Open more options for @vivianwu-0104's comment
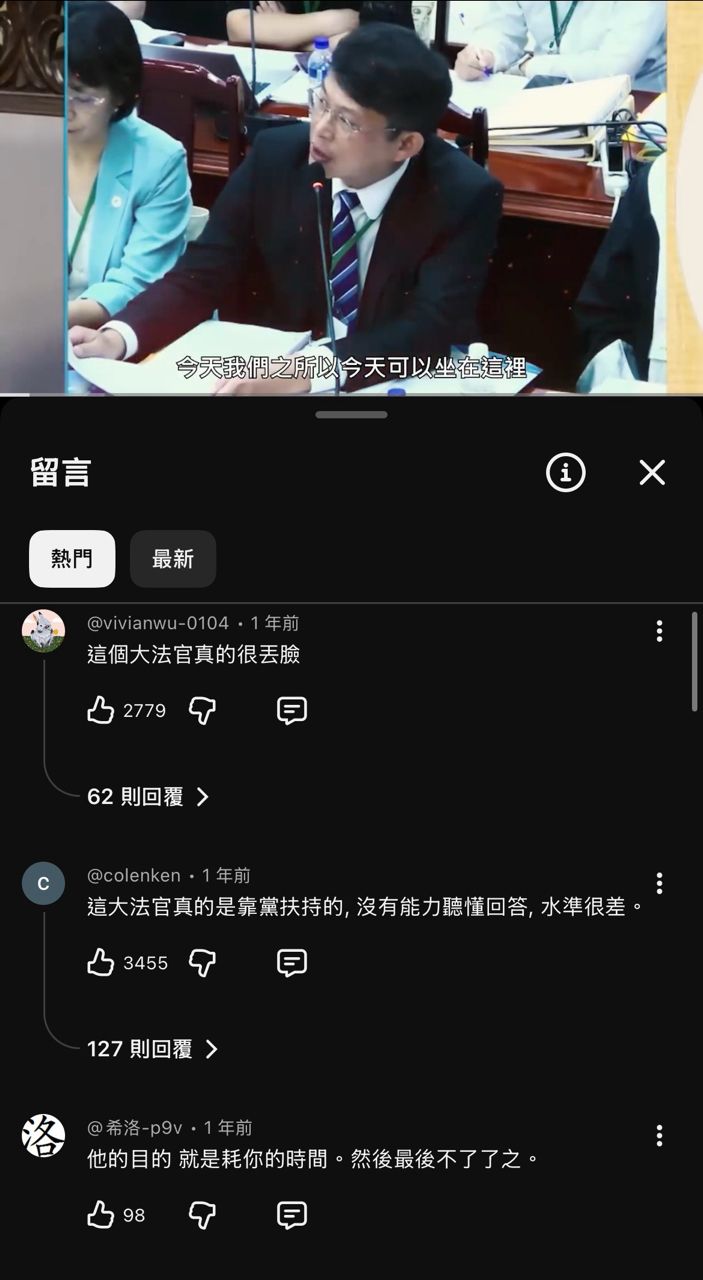This screenshot has width=703, height=1280. point(659,631)
